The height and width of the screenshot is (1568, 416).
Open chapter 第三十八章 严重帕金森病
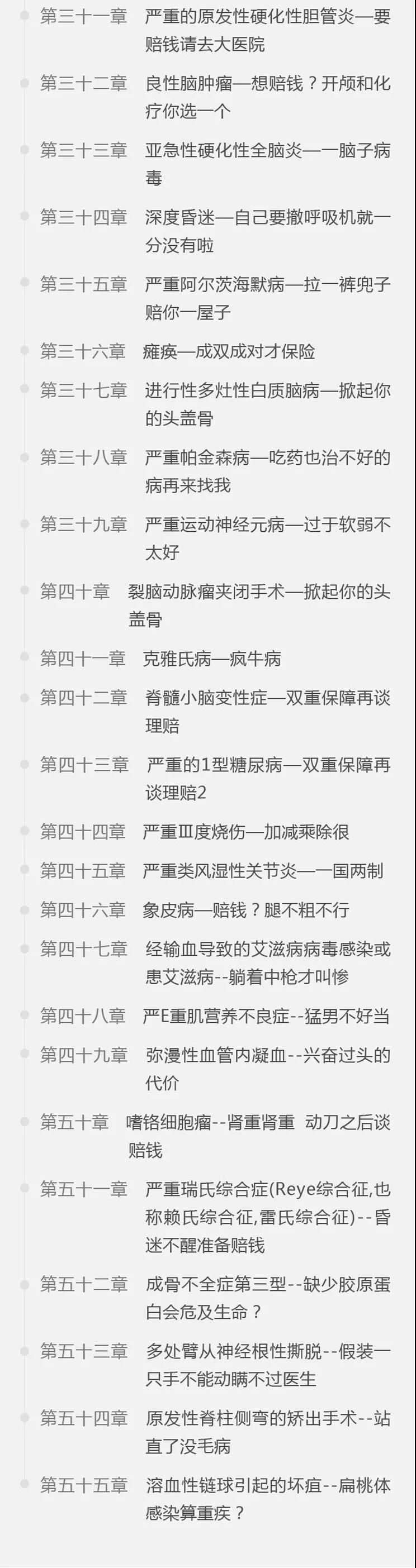(267, 457)
